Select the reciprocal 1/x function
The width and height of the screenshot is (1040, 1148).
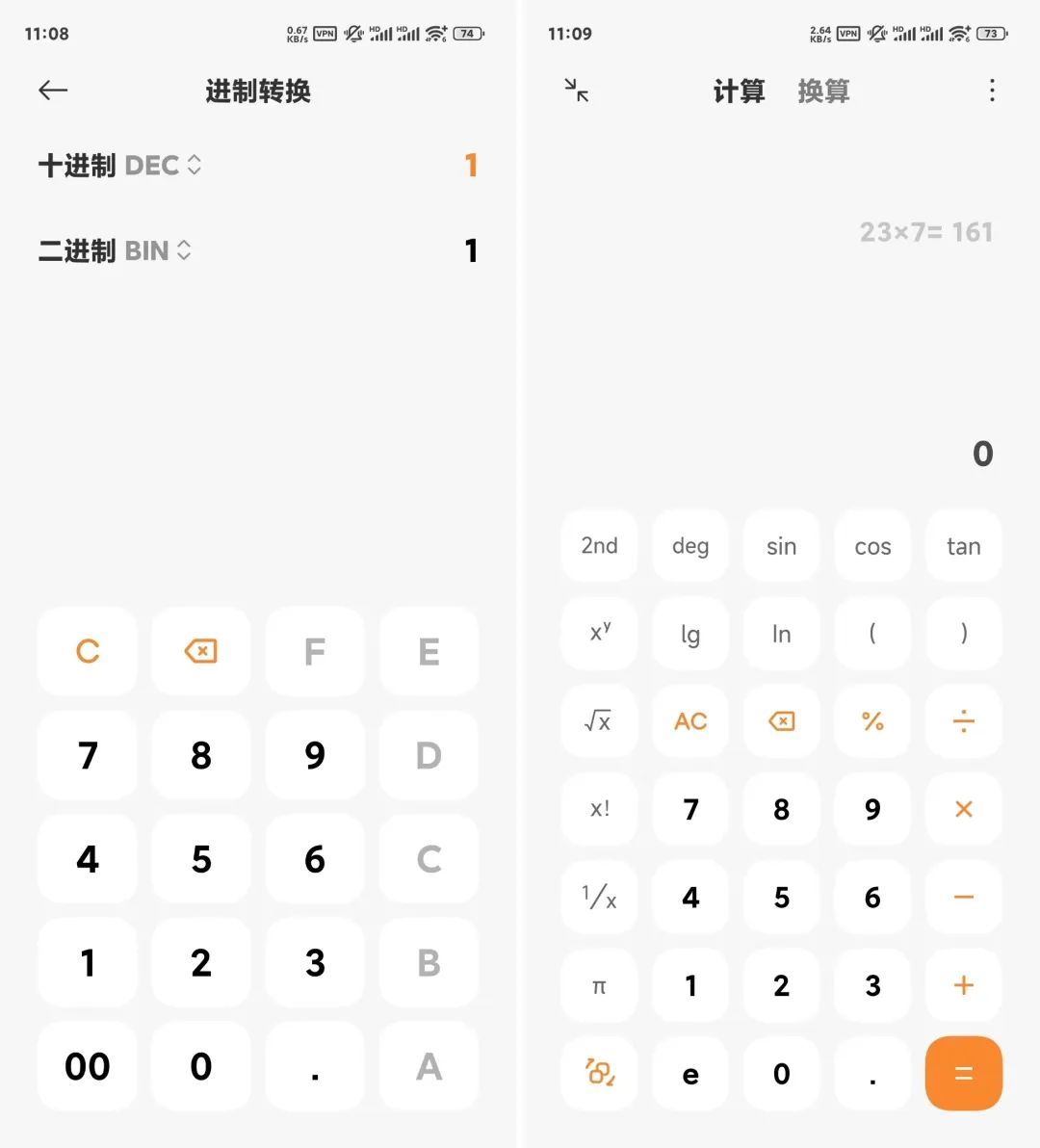599,898
